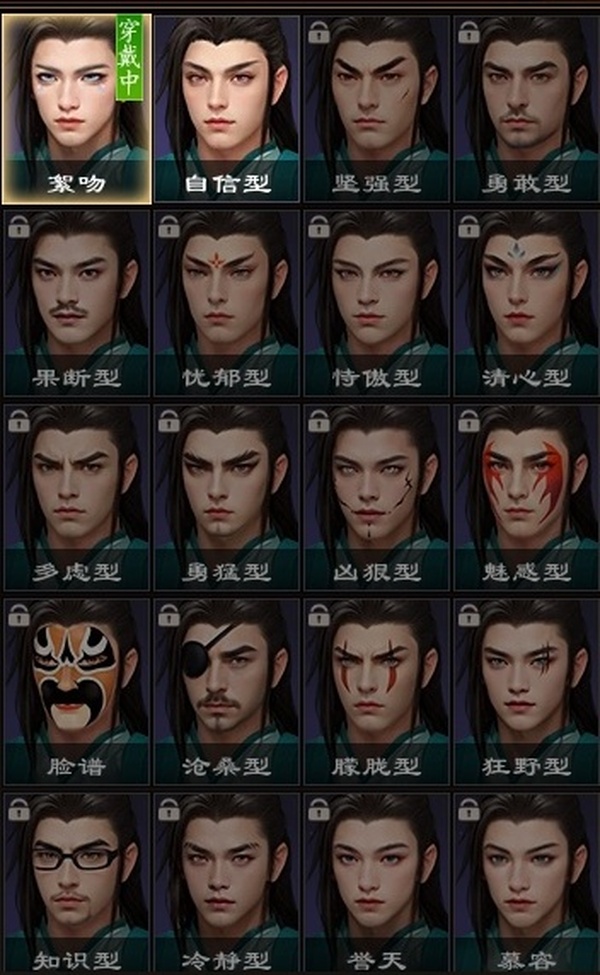Image resolution: width=600 pixels, height=975 pixels.
Task: Select the 果断型 mustache face
Action: tap(77, 303)
